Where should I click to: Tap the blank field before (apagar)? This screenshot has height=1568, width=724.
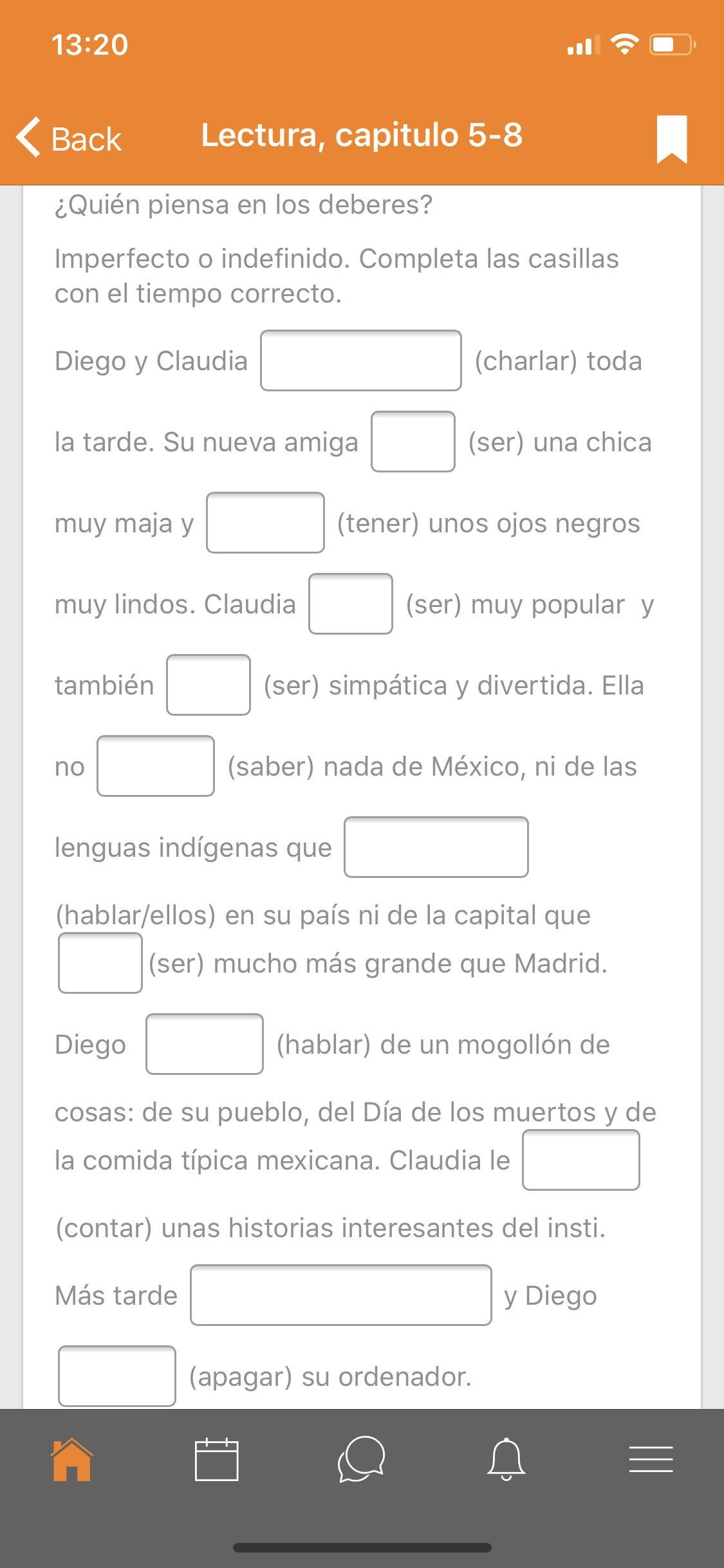116,1376
